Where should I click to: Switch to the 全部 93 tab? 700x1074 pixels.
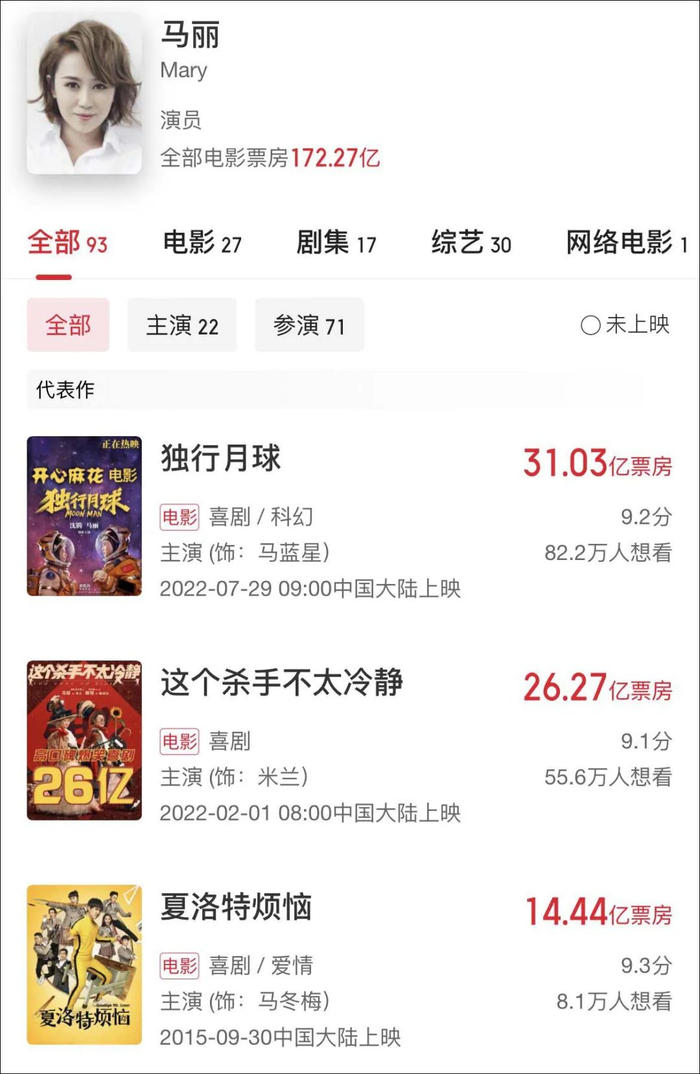point(67,243)
